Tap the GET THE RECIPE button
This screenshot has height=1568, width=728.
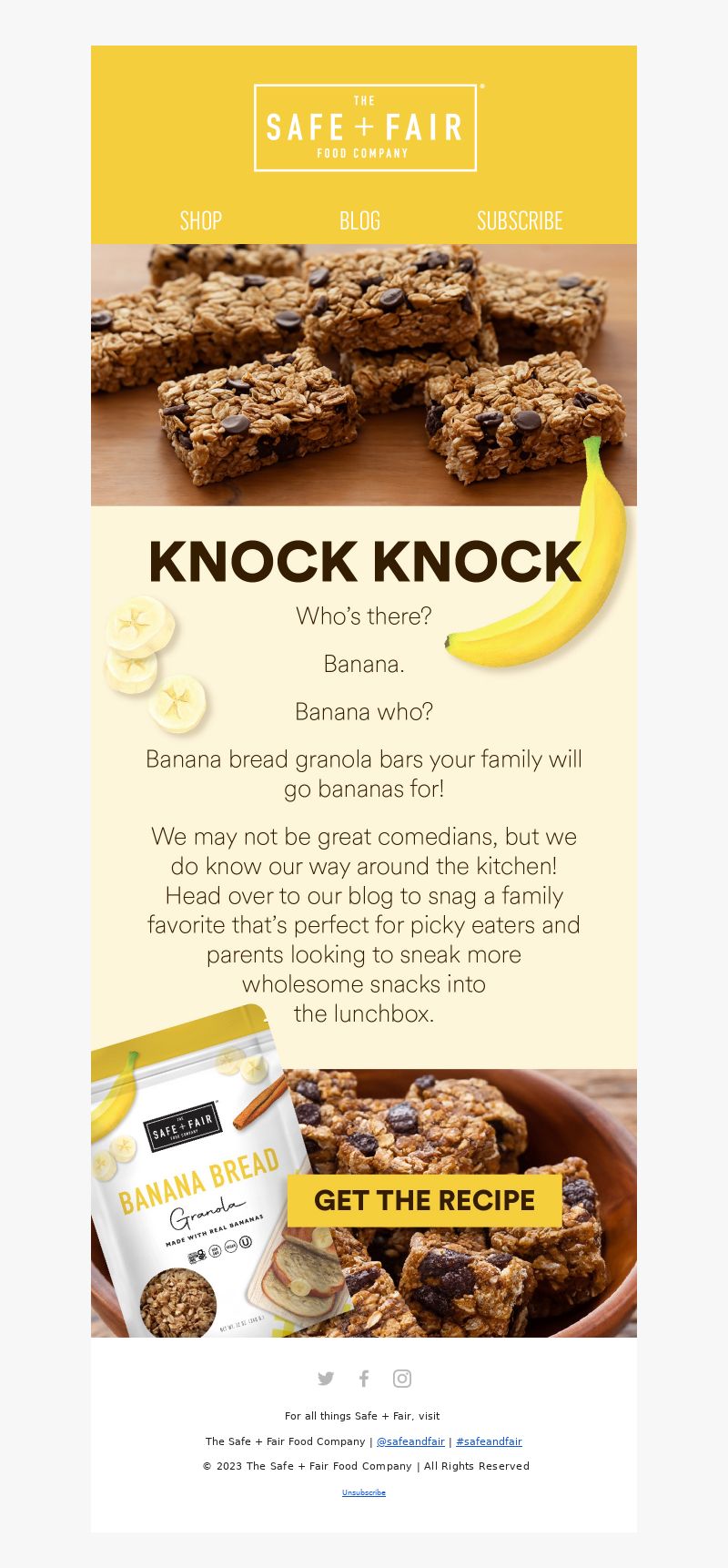click(x=424, y=1200)
